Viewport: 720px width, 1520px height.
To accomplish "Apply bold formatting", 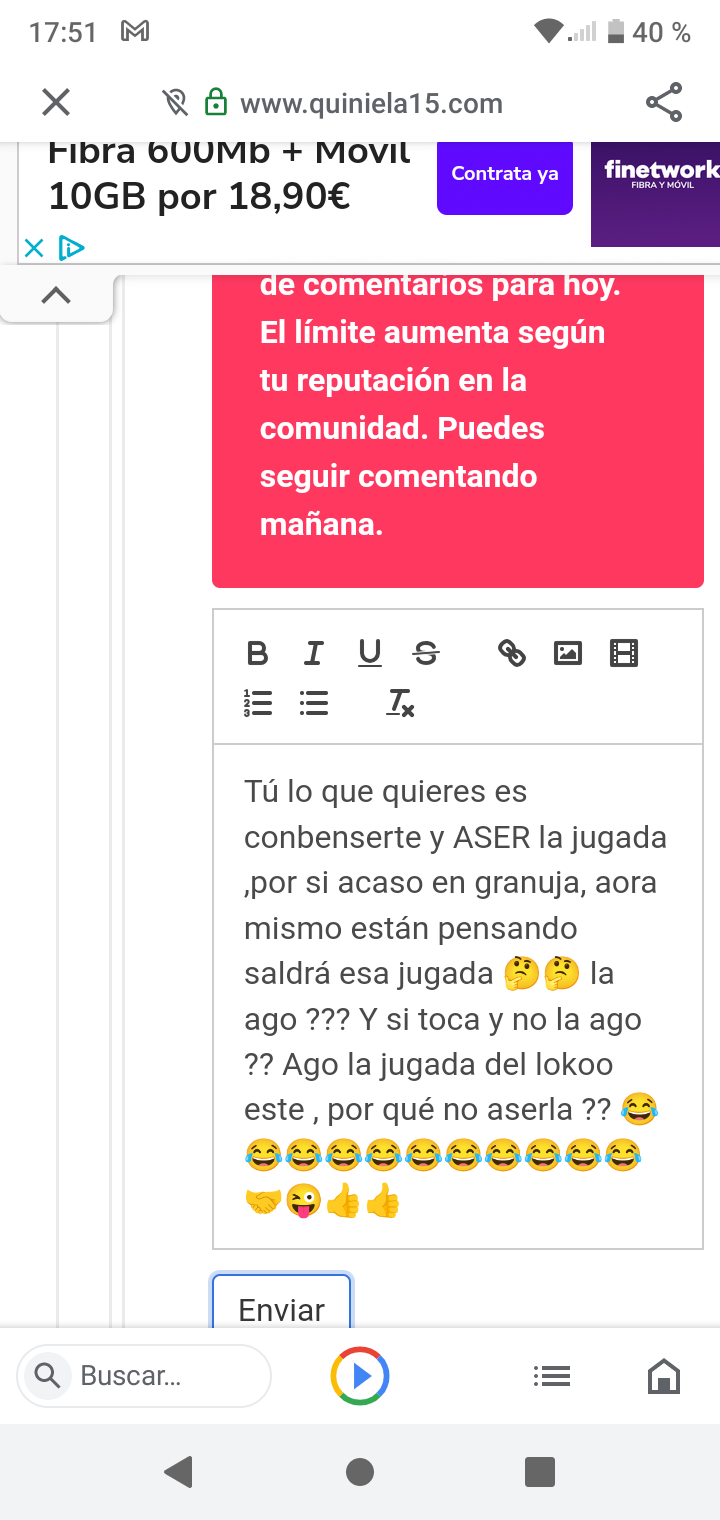I will click(258, 654).
